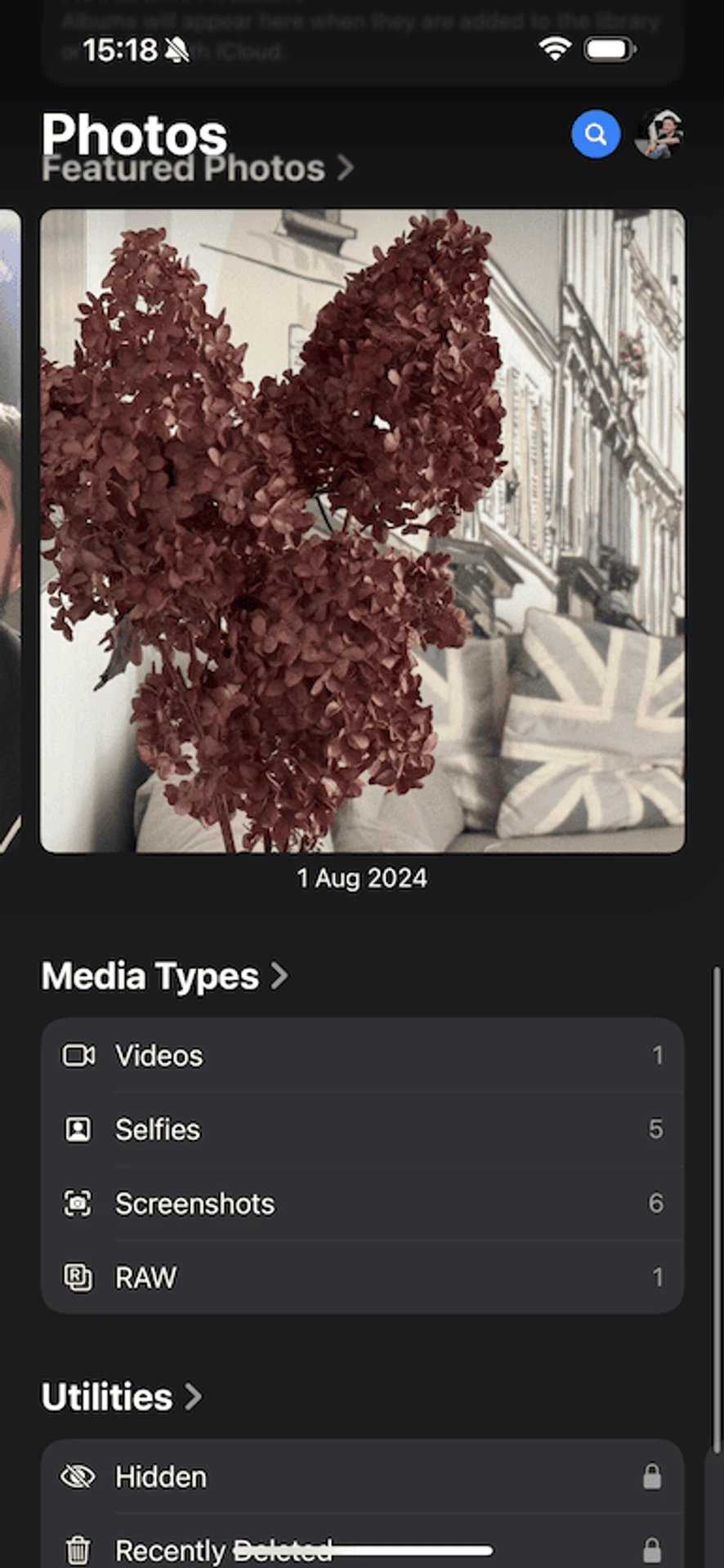Screen dimensions: 724x1568
Task: Open the locked Hidden album
Action: tap(362, 1477)
